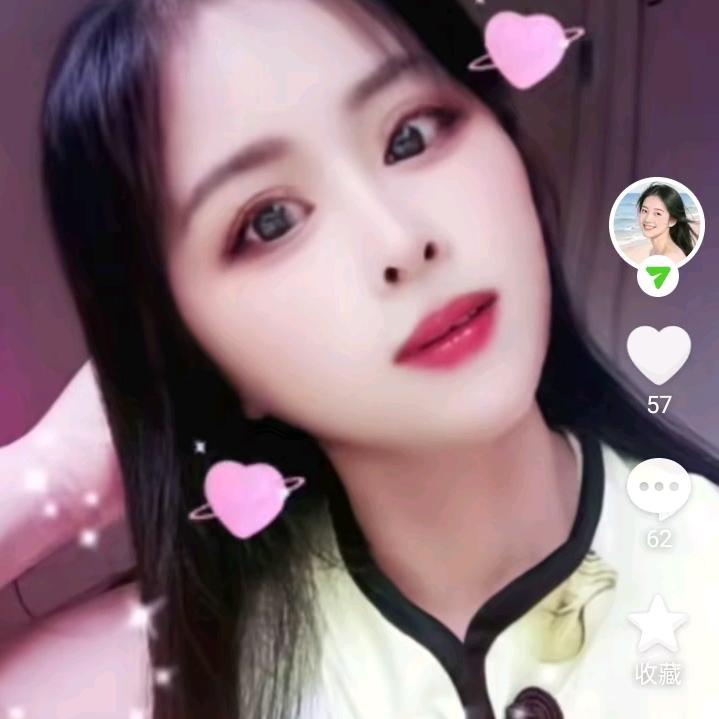Add video to favorites with star

pos(658,625)
